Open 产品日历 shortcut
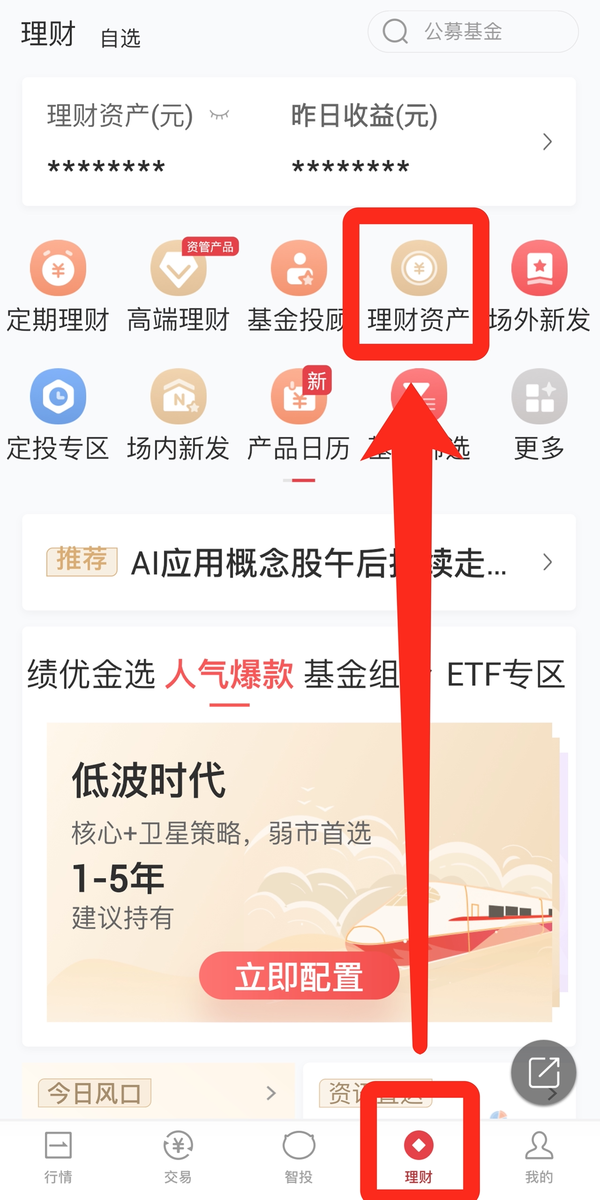Screen dimensions: 600x1200 [299, 415]
